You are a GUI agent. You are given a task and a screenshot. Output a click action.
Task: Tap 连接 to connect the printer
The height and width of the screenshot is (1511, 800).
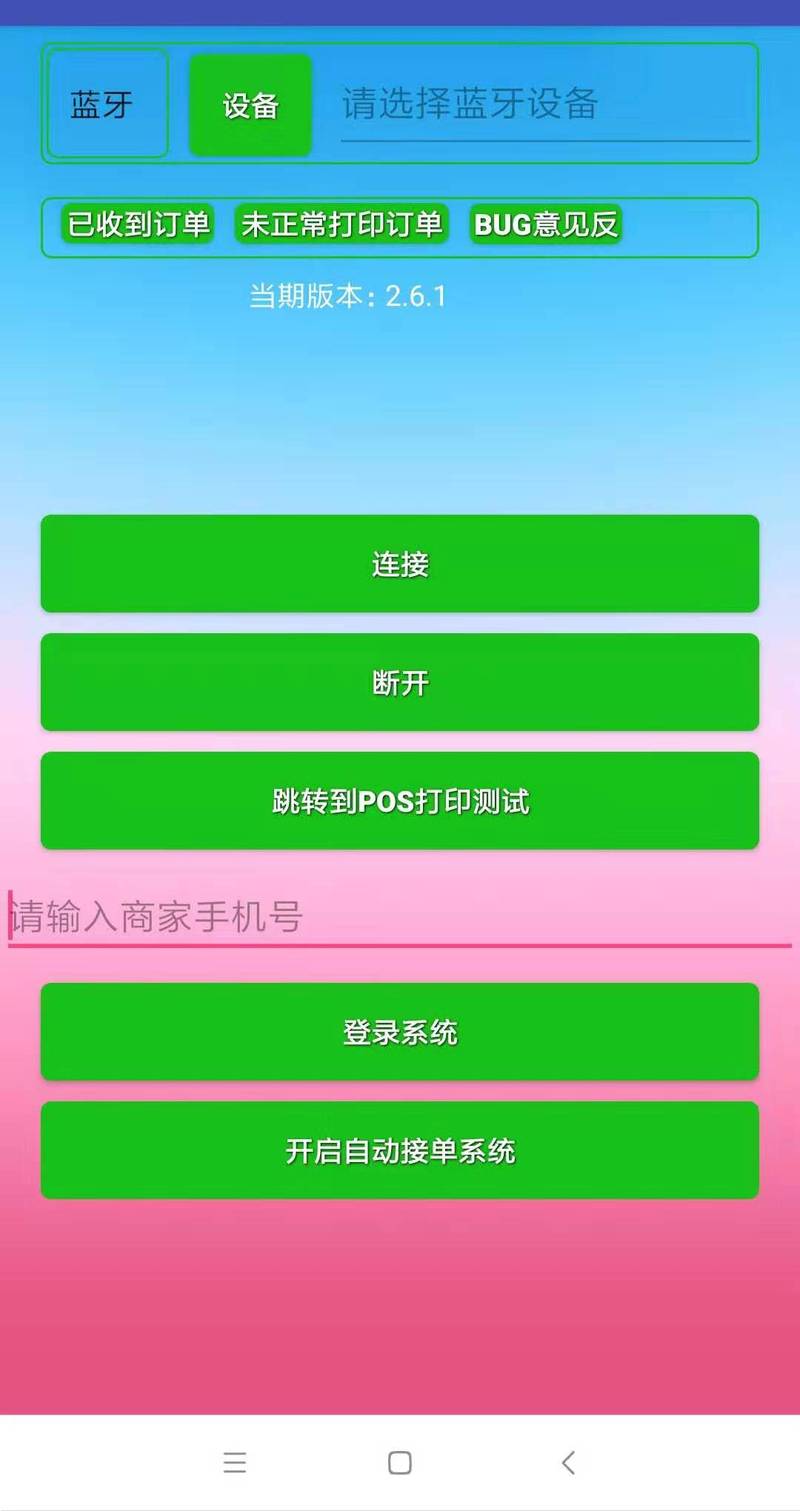click(400, 564)
